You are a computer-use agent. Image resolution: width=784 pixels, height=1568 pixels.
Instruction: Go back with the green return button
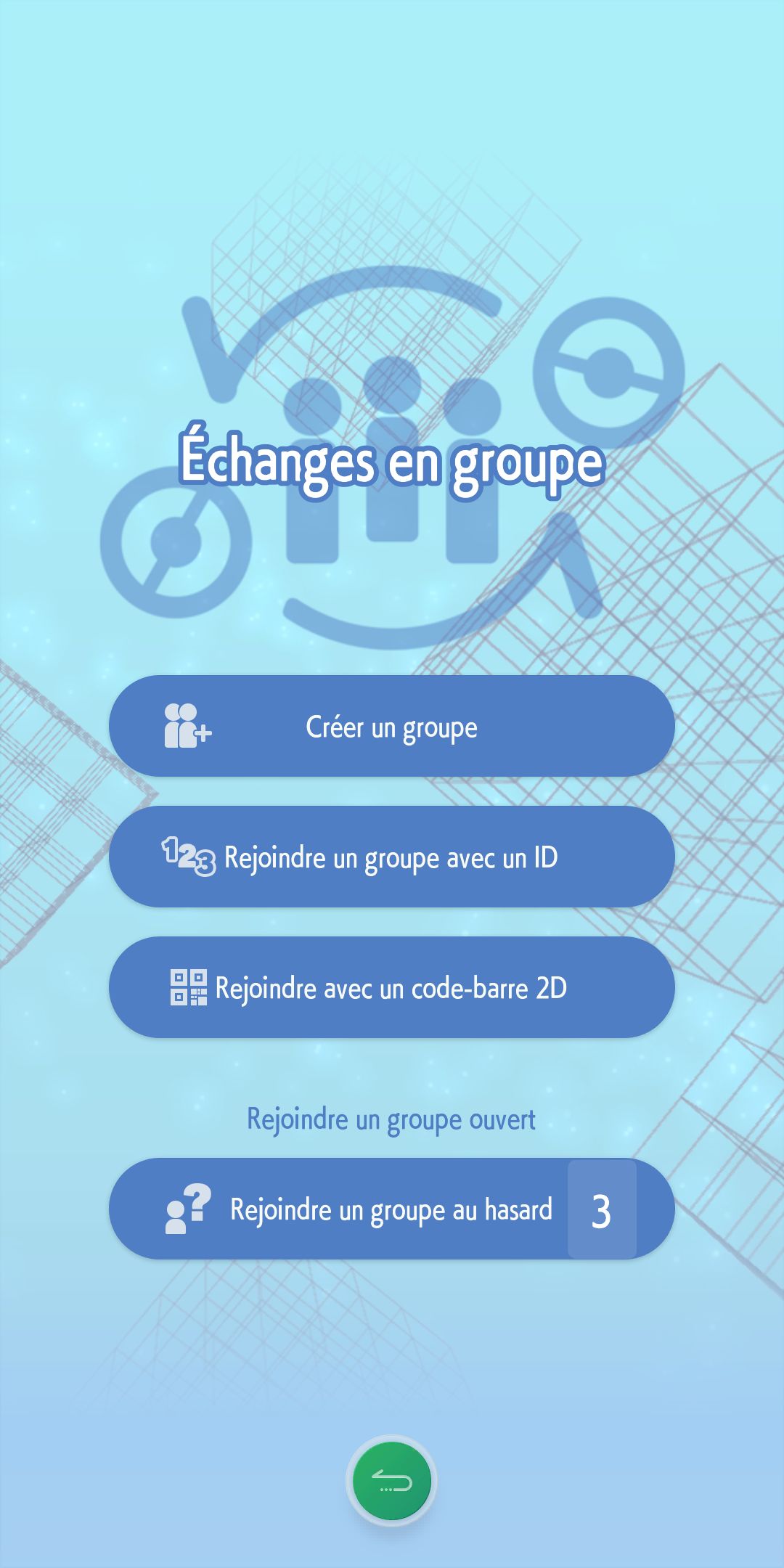[392, 1481]
